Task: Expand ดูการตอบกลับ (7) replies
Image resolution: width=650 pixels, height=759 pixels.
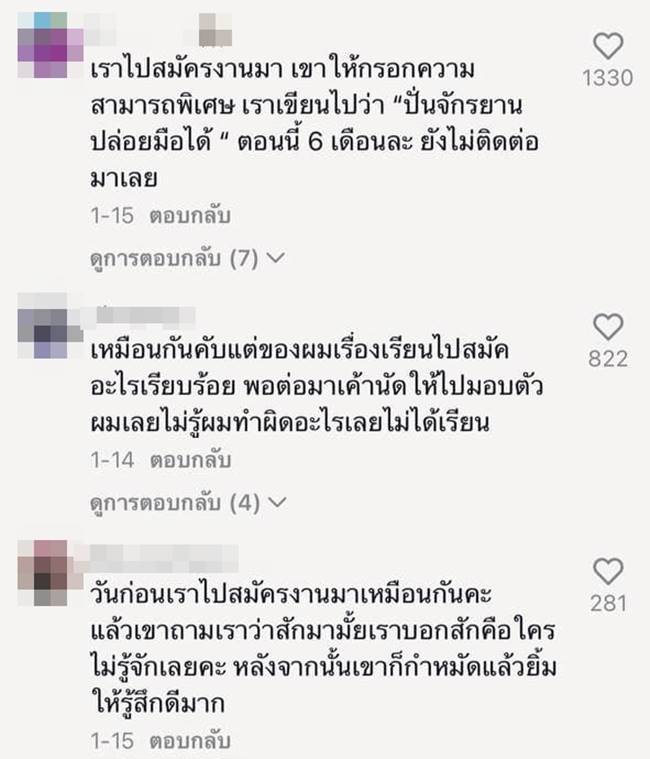Action: click(x=187, y=258)
